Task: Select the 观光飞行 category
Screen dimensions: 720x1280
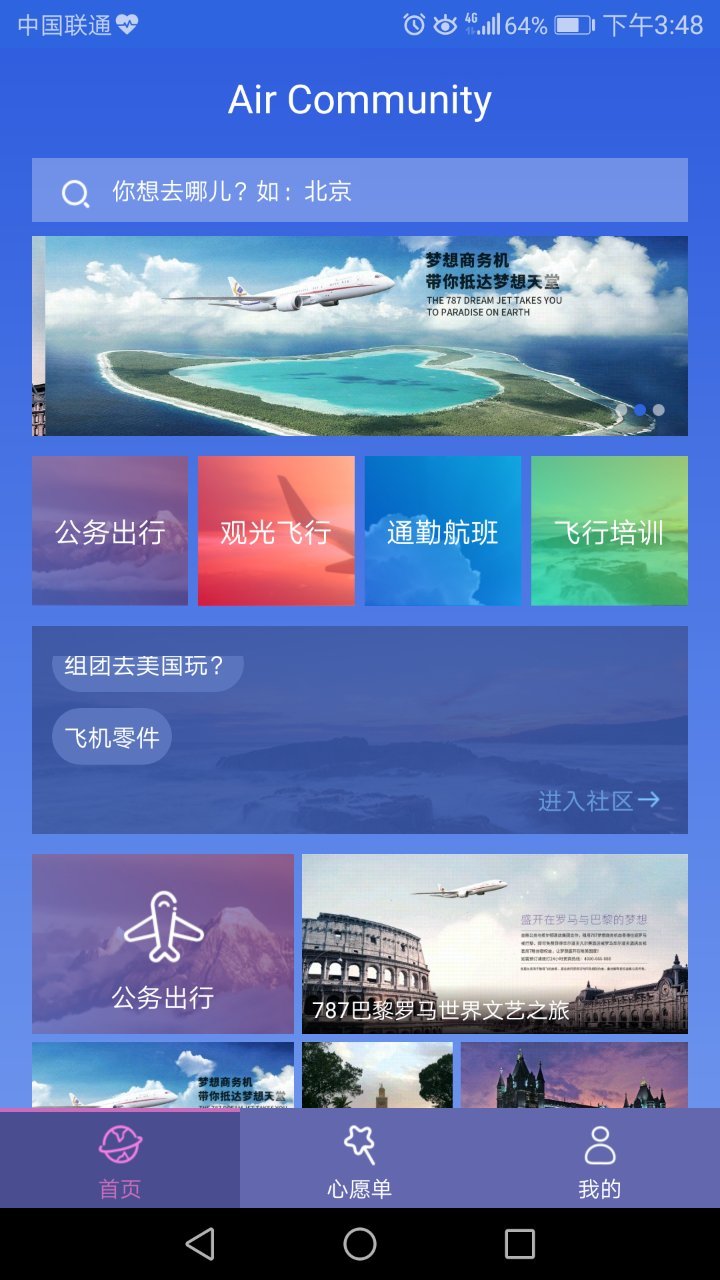Action: [276, 531]
